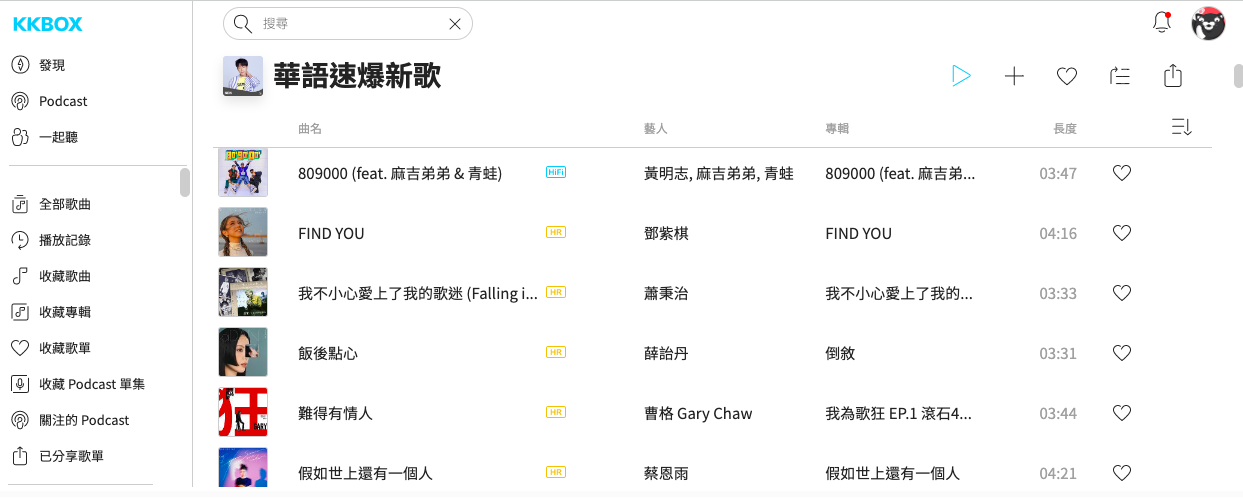
Task: Open the sort order options
Action: coord(1181,127)
